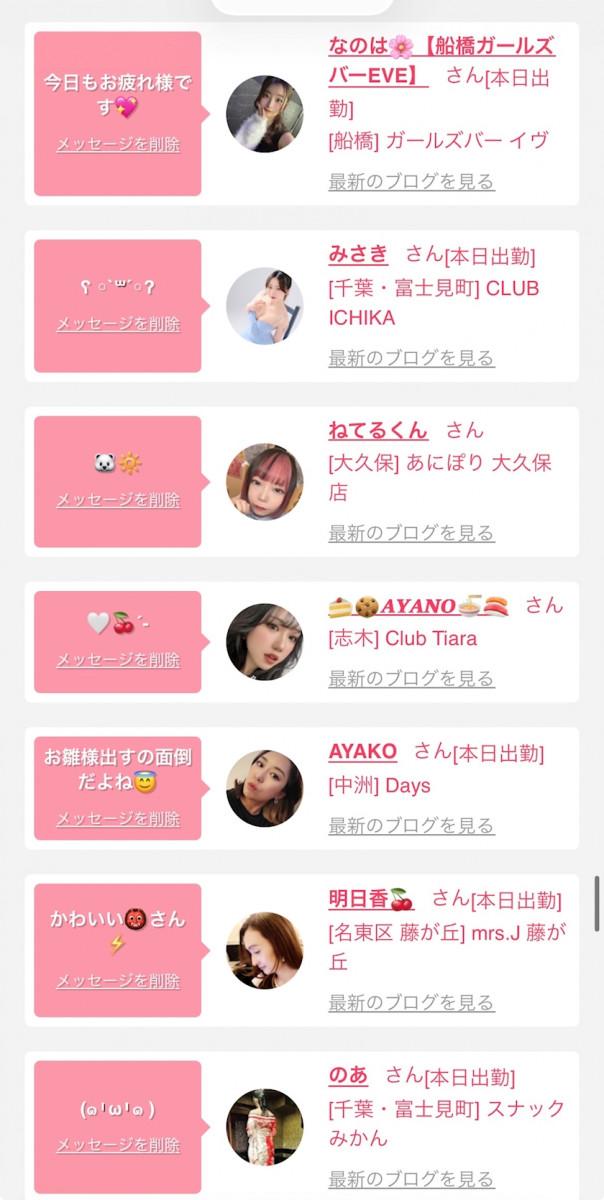This screenshot has width=604, height=1200.
Task: Delete the かわいい message to 明日香
Action: 118,981
